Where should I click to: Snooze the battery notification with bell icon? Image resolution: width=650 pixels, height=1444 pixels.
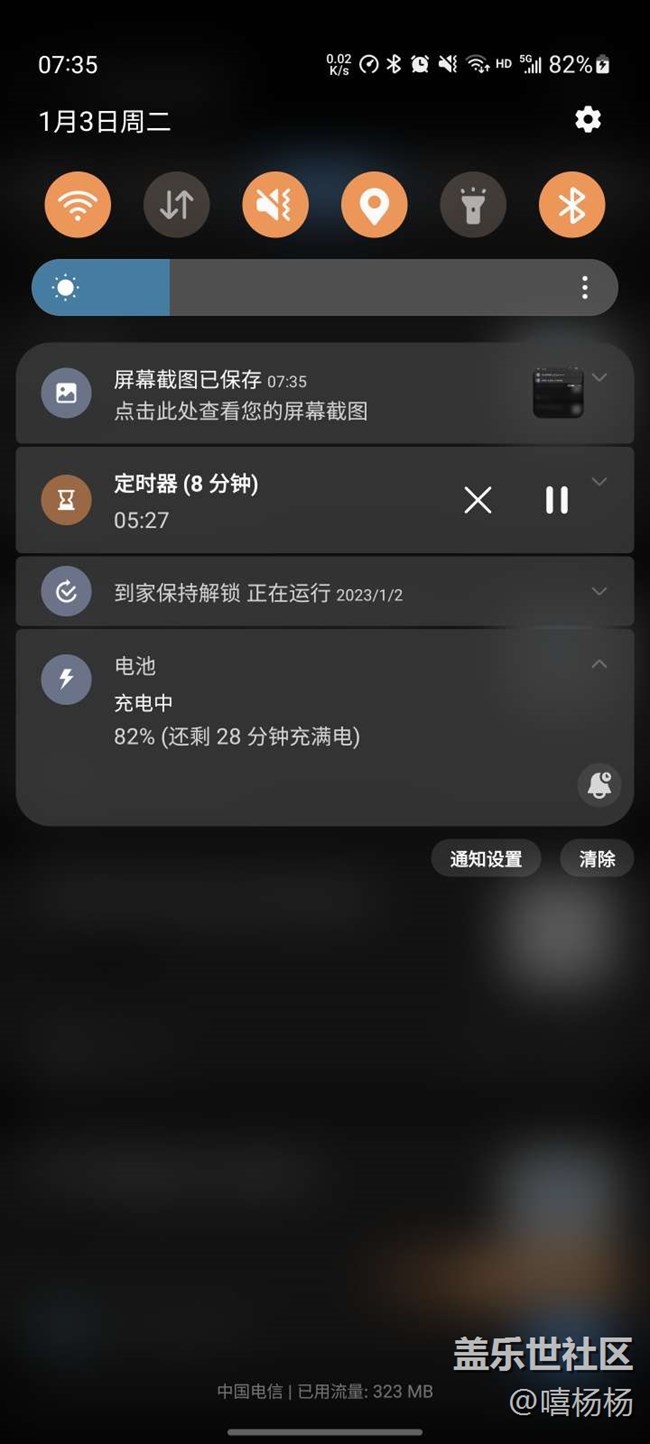[x=599, y=785]
